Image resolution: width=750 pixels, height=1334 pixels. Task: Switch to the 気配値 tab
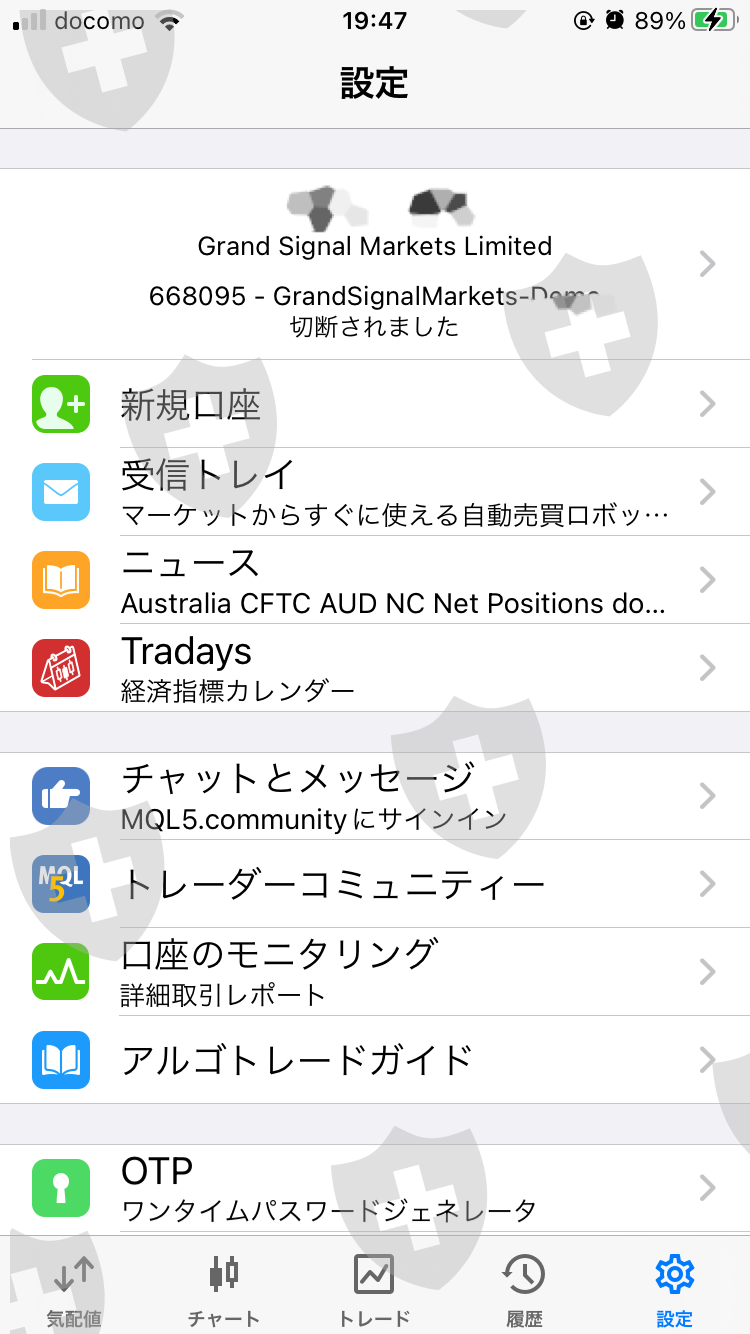pyautogui.click(x=74, y=1289)
